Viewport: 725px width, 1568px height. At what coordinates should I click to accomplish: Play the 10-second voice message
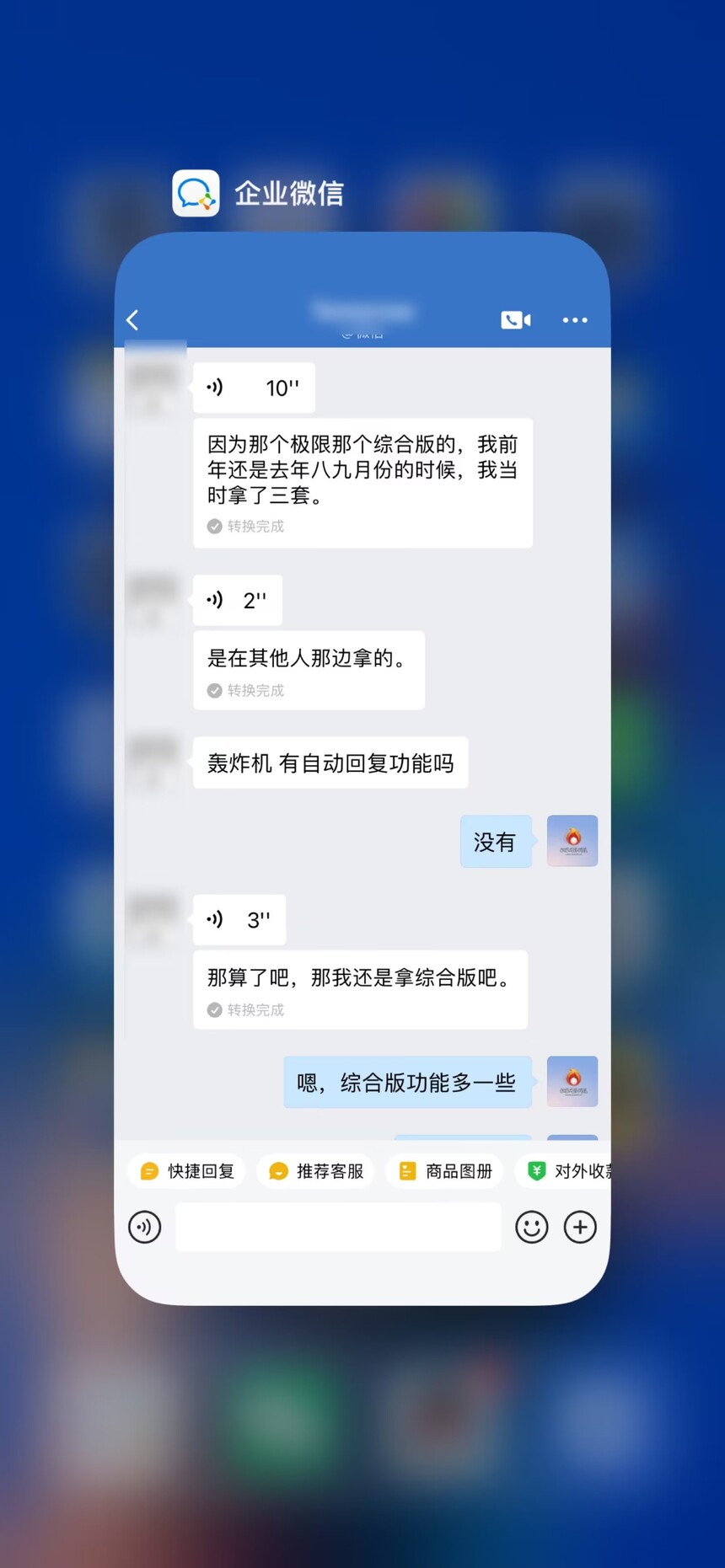(x=254, y=388)
